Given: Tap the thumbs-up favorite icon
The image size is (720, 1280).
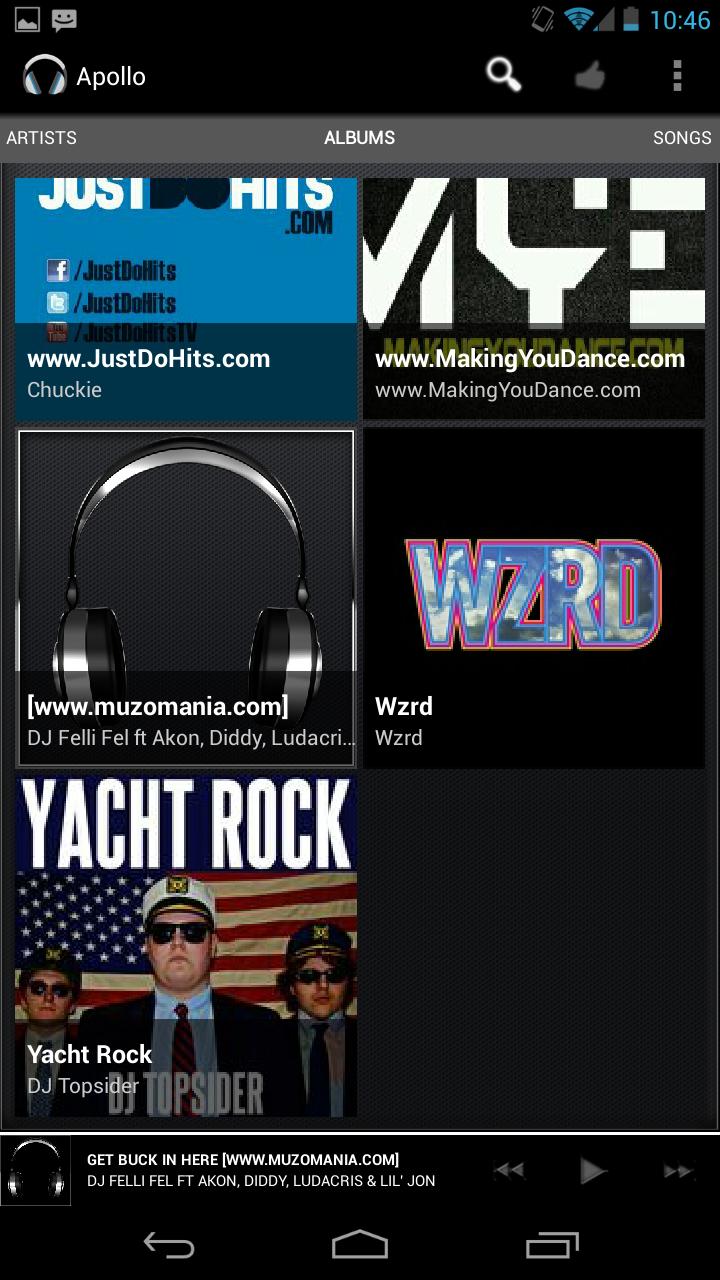Looking at the screenshot, I should [x=590, y=76].
